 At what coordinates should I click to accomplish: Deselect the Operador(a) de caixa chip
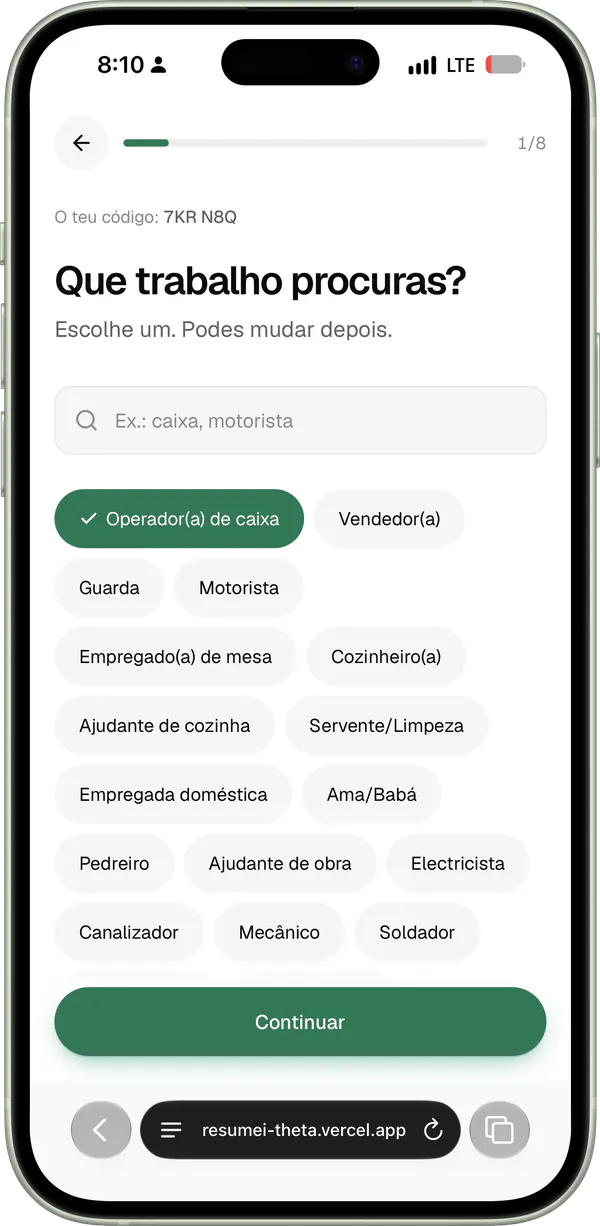(179, 519)
